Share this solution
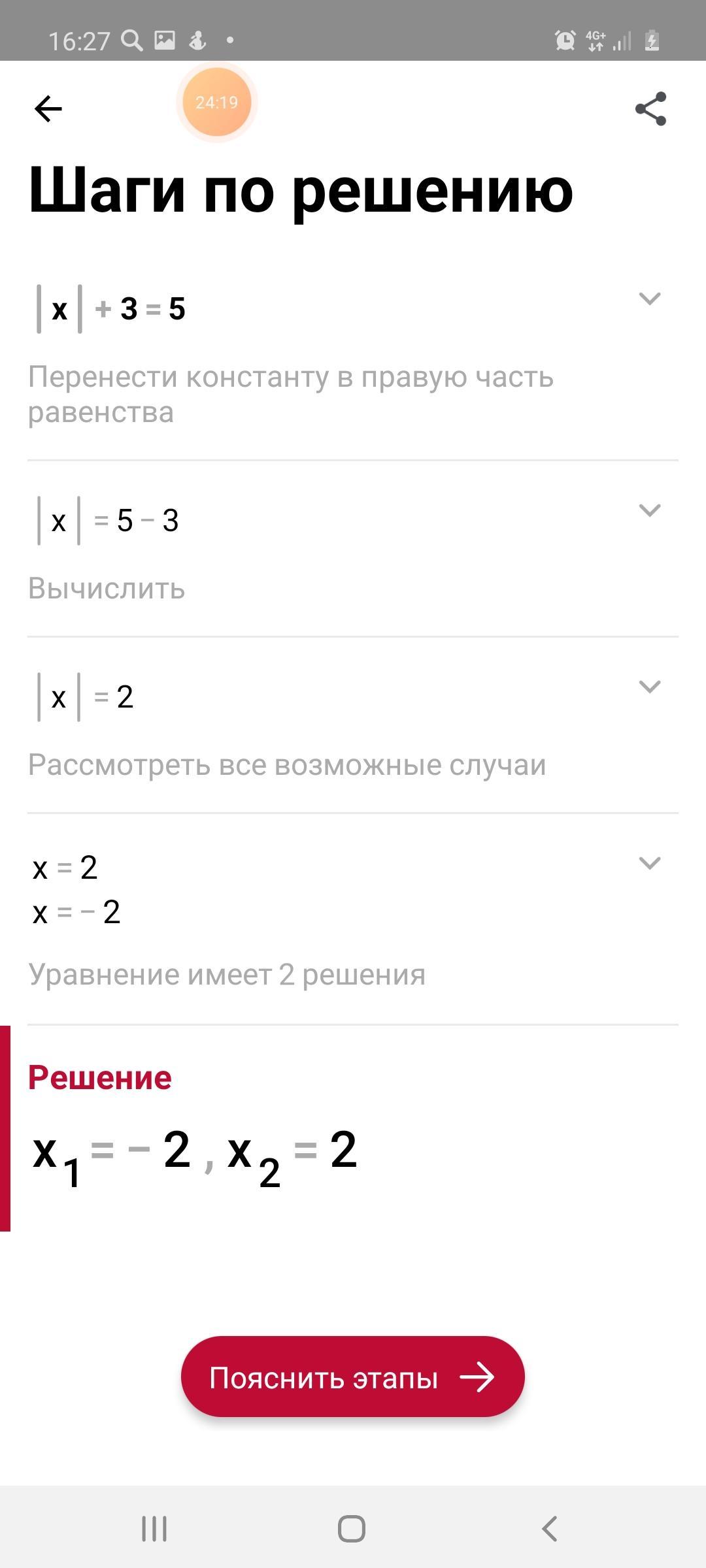Viewport: 706px width, 1568px height. [650, 108]
